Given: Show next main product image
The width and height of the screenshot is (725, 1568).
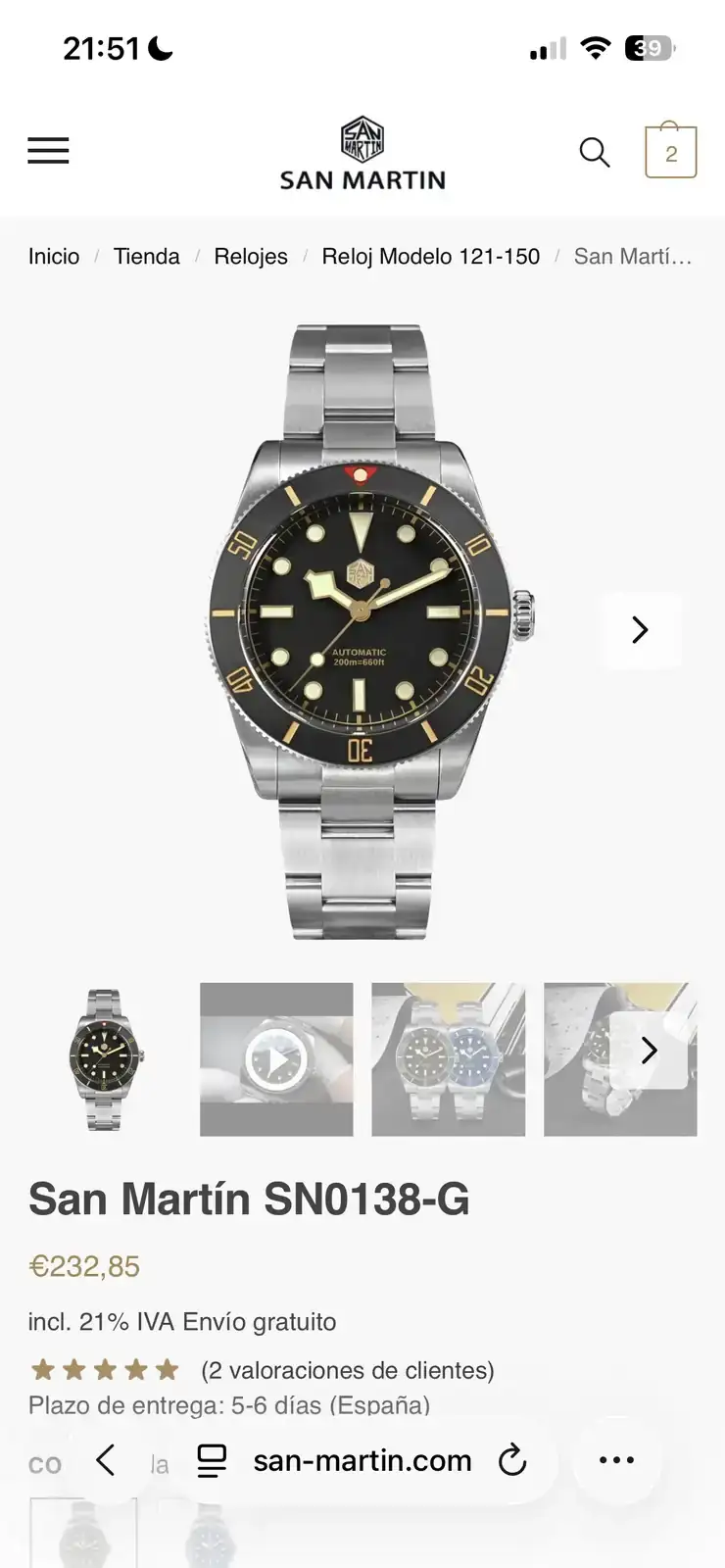Looking at the screenshot, I should [640, 629].
